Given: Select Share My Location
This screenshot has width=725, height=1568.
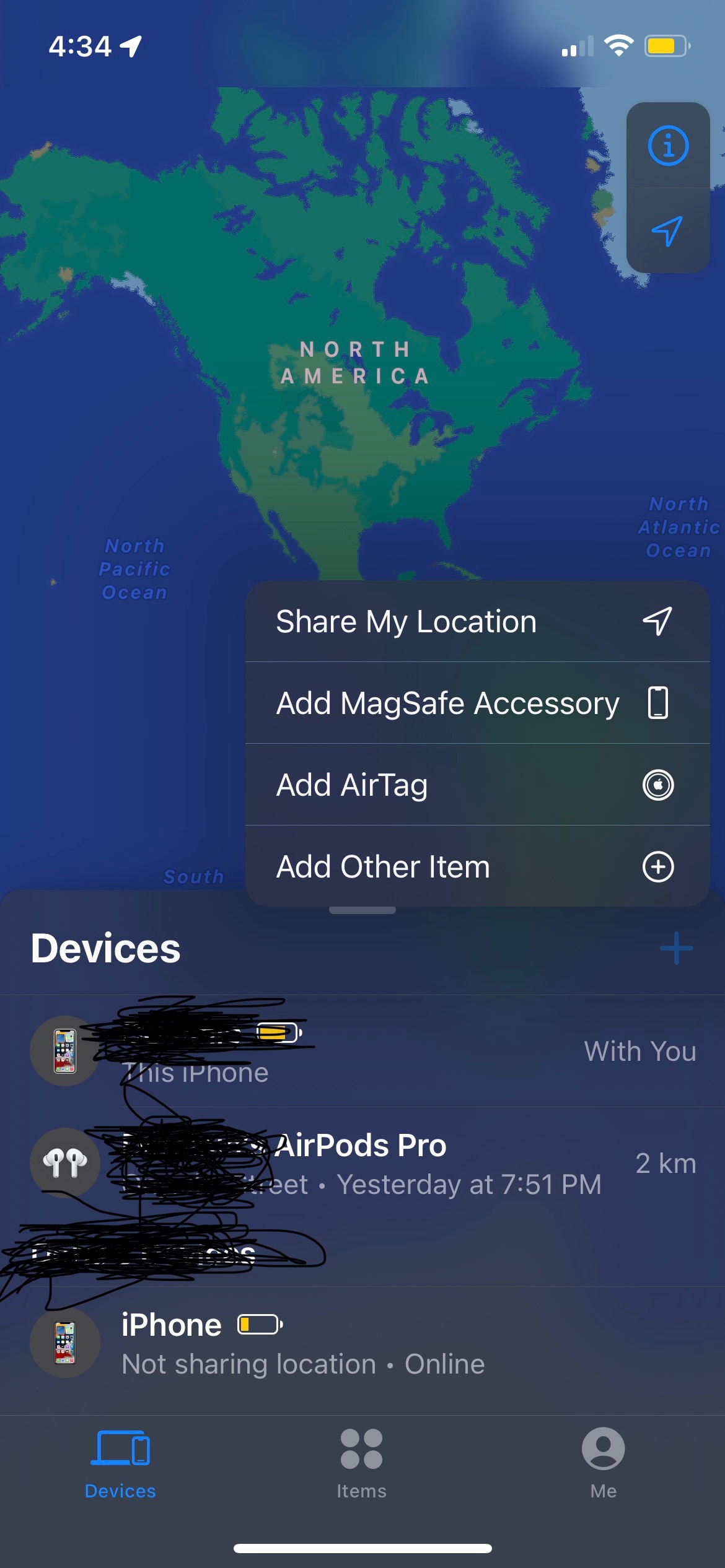Looking at the screenshot, I should tap(477, 622).
